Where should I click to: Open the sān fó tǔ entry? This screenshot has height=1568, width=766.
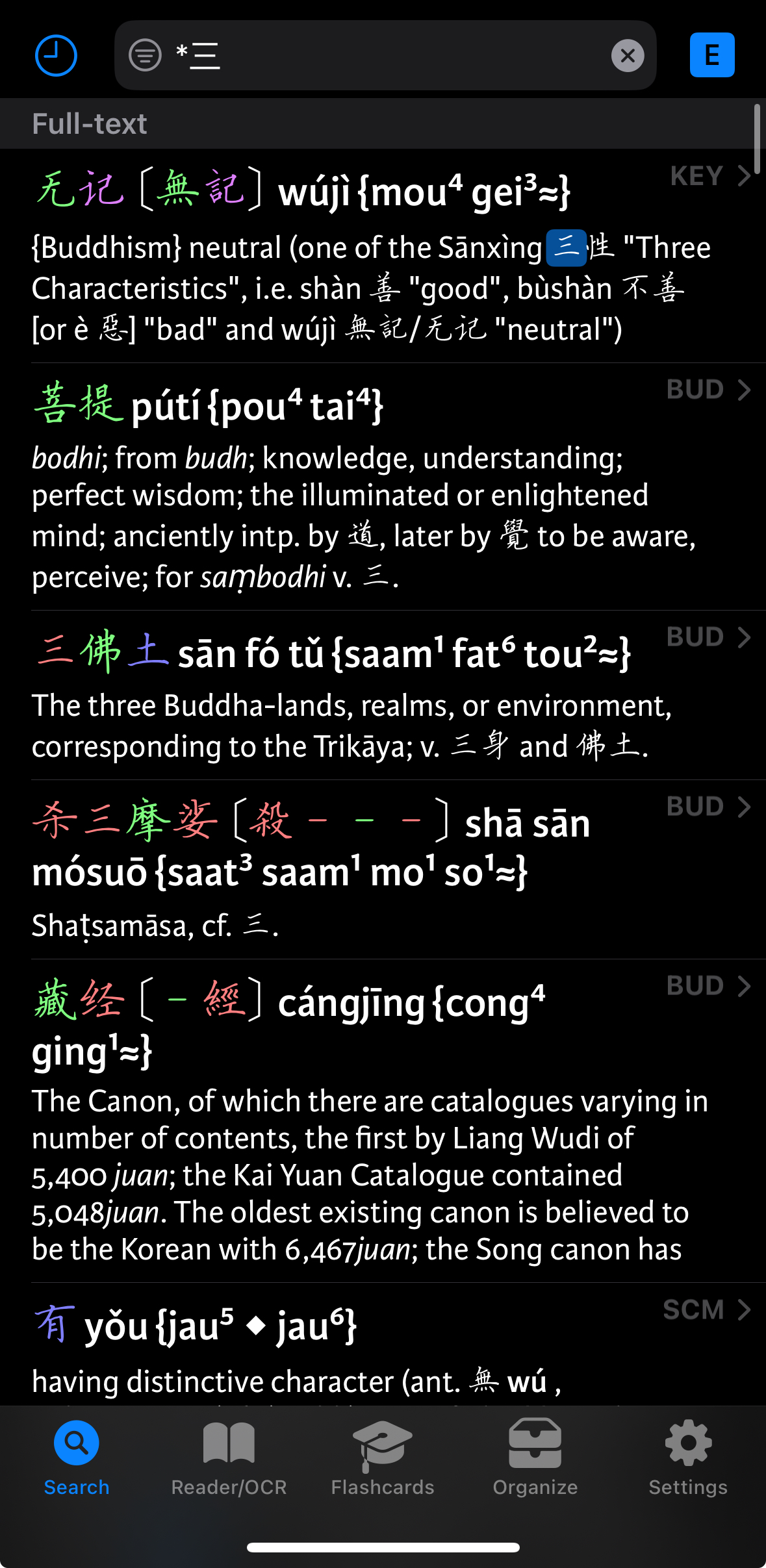709,637
